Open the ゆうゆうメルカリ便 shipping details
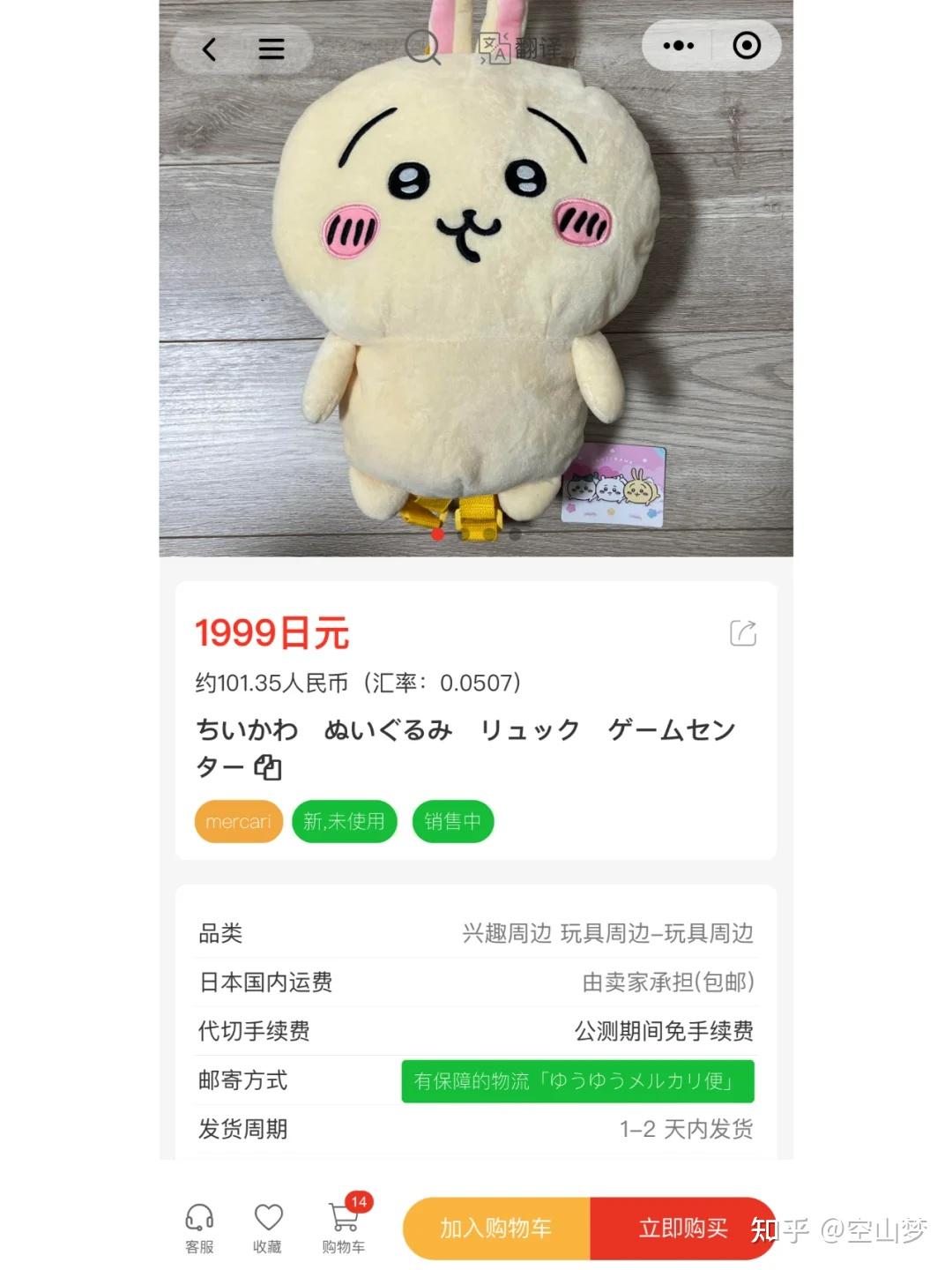The width and height of the screenshot is (952, 1270). pos(577,1082)
